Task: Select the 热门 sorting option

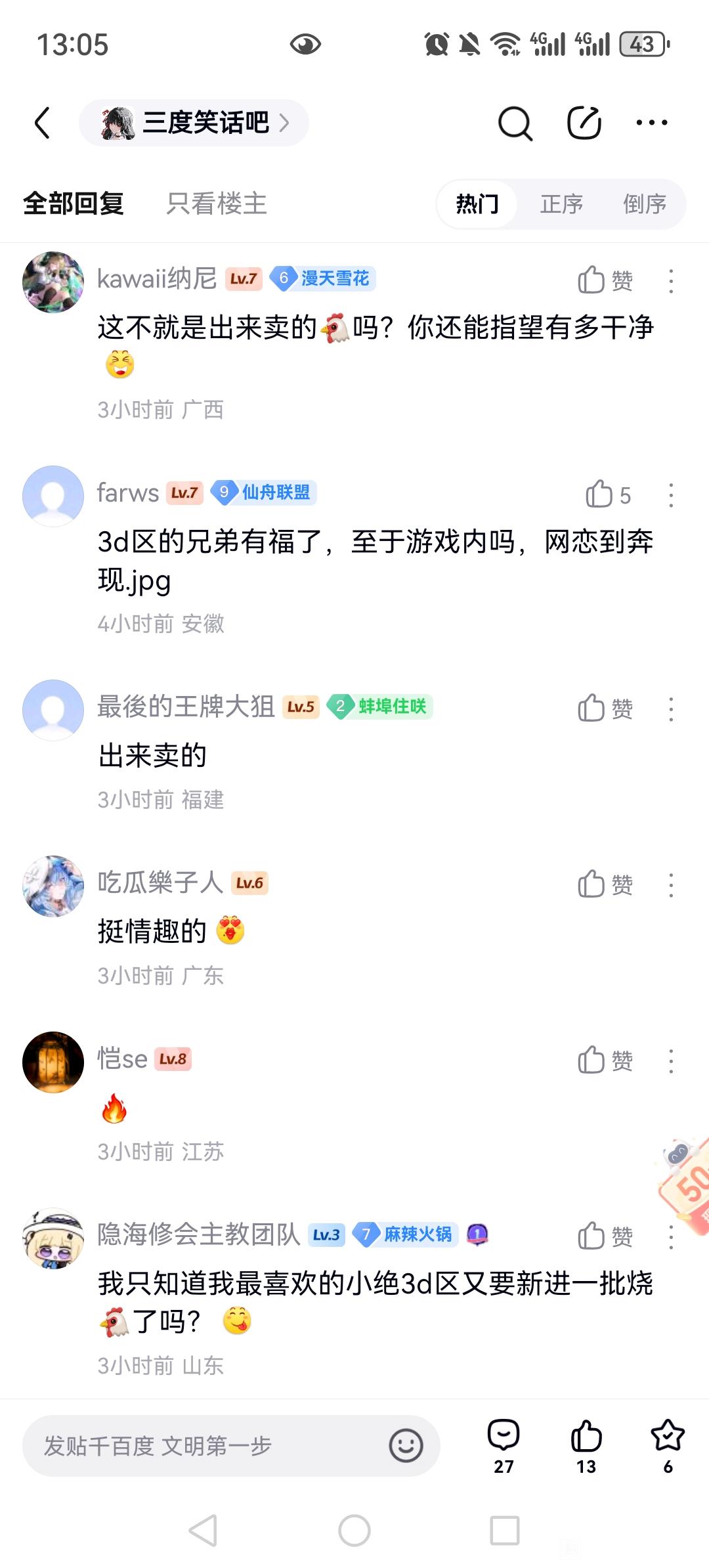Action: tap(477, 204)
